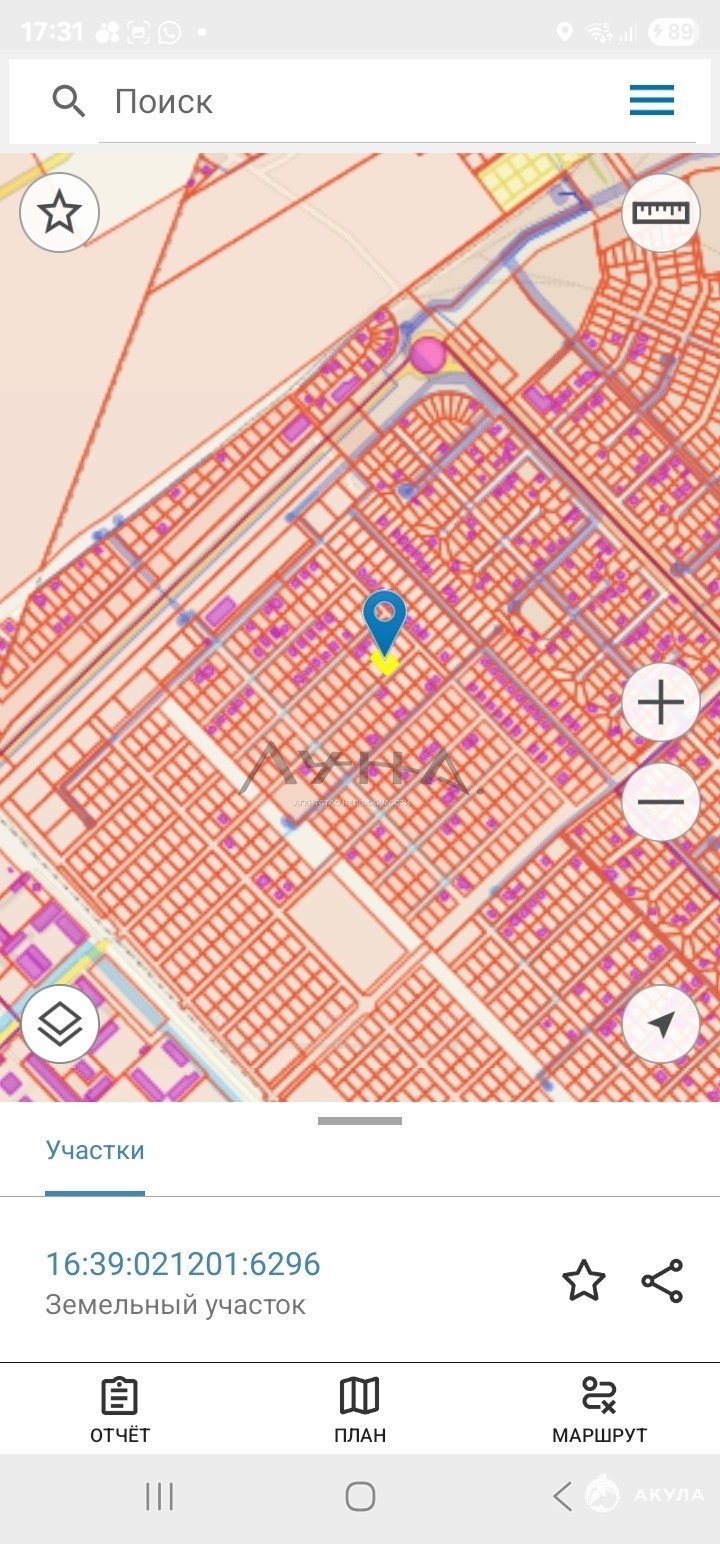Image resolution: width=720 pixels, height=1544 pixels.
Task: Select the Участки tab
Action: [95, 1151]
